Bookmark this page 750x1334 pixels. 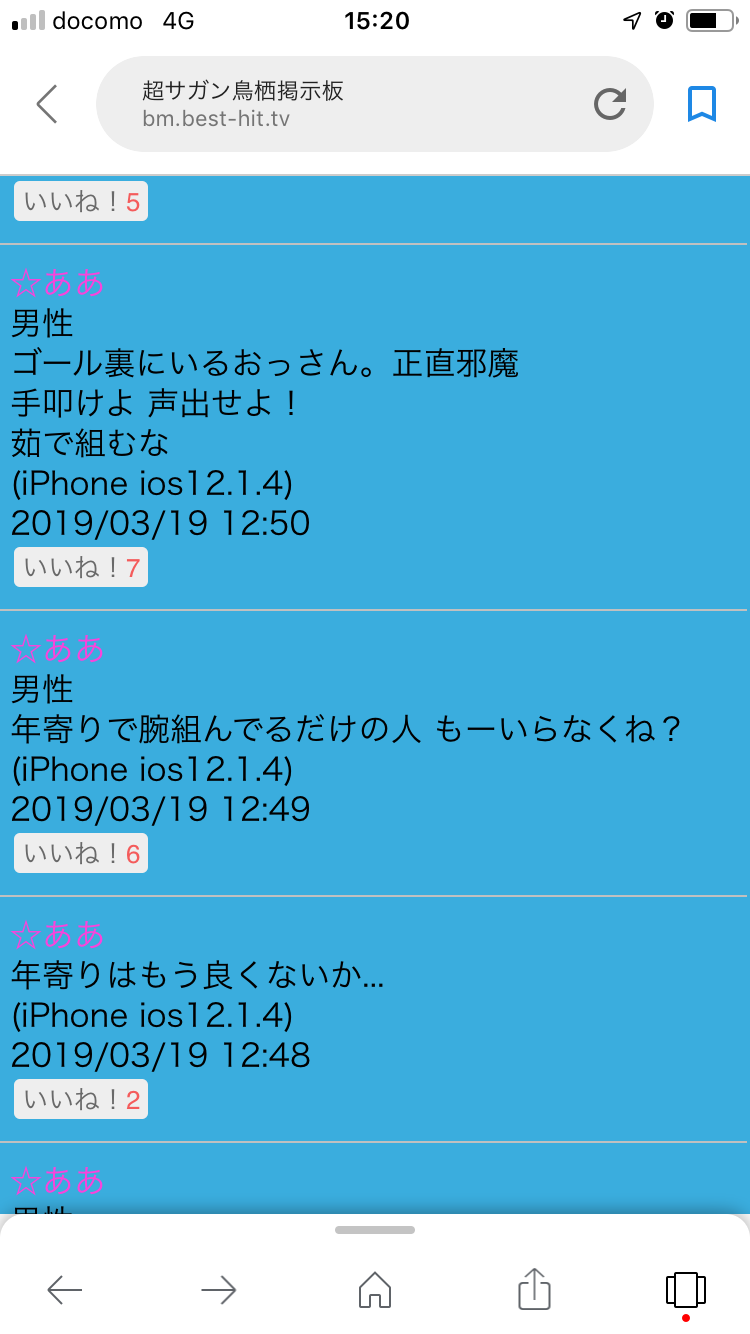tap(702, 104)
